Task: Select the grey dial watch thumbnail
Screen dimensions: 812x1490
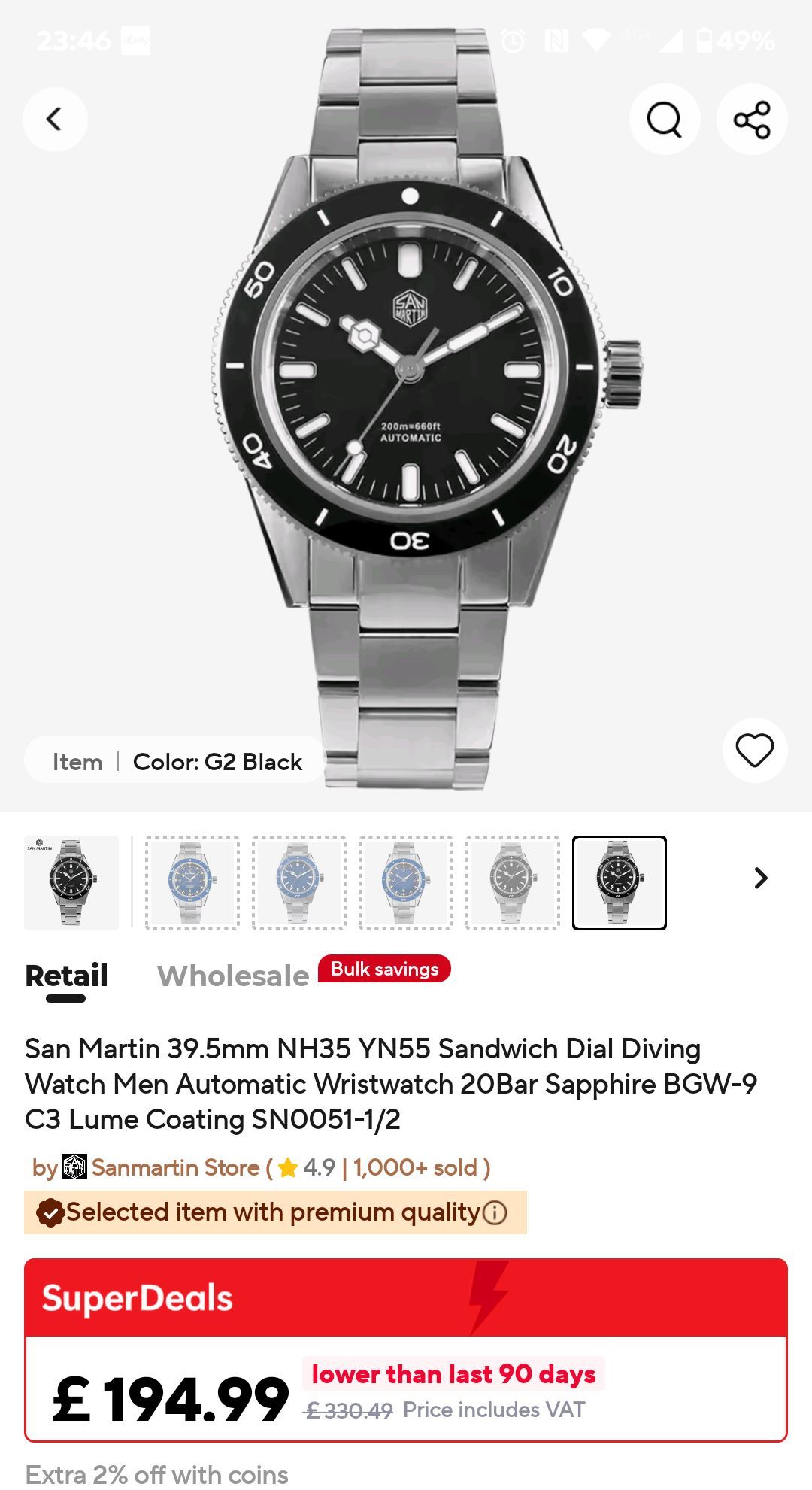Action: [513, 882]
